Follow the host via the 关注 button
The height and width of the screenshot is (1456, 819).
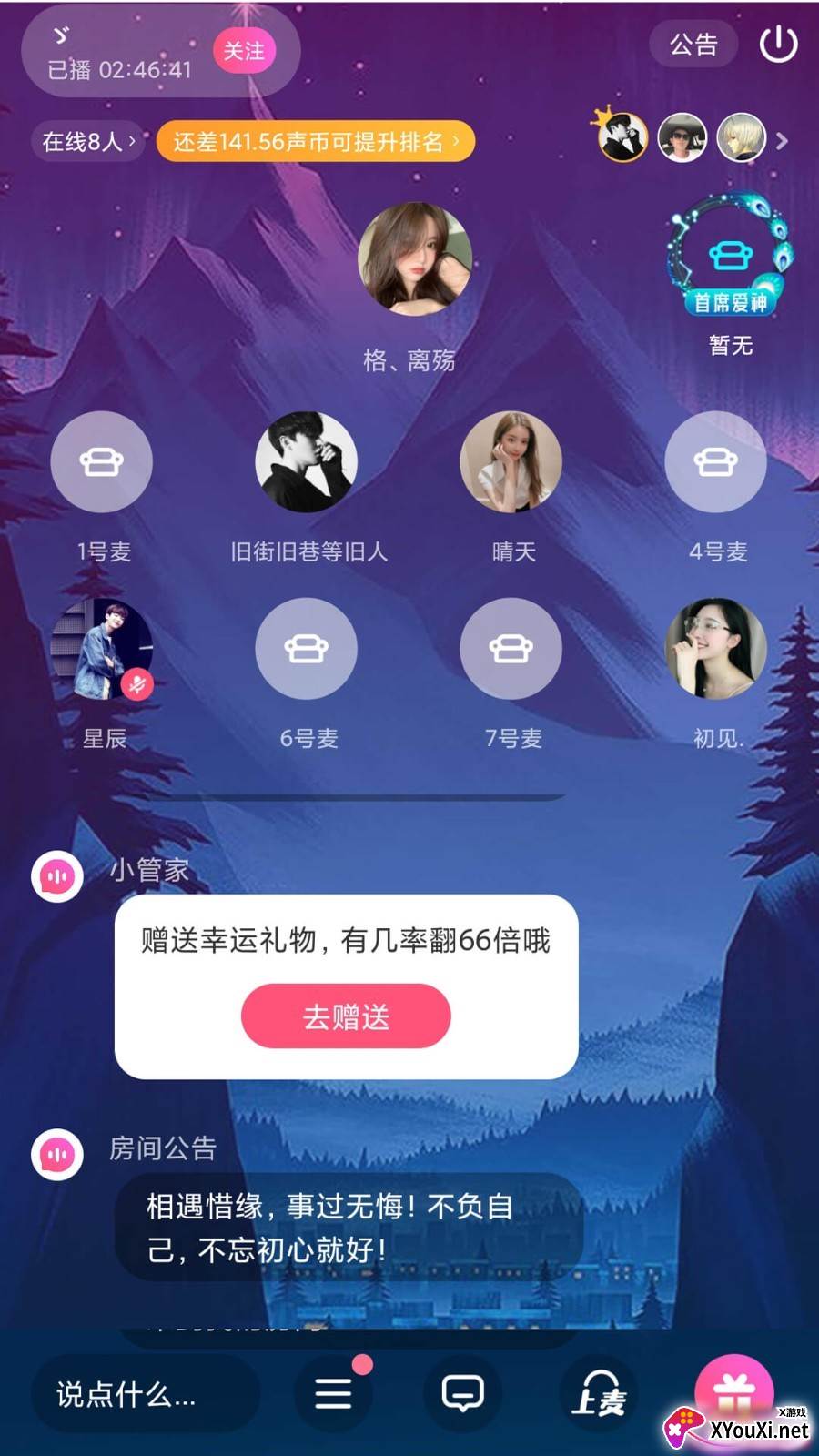point(244,52)
